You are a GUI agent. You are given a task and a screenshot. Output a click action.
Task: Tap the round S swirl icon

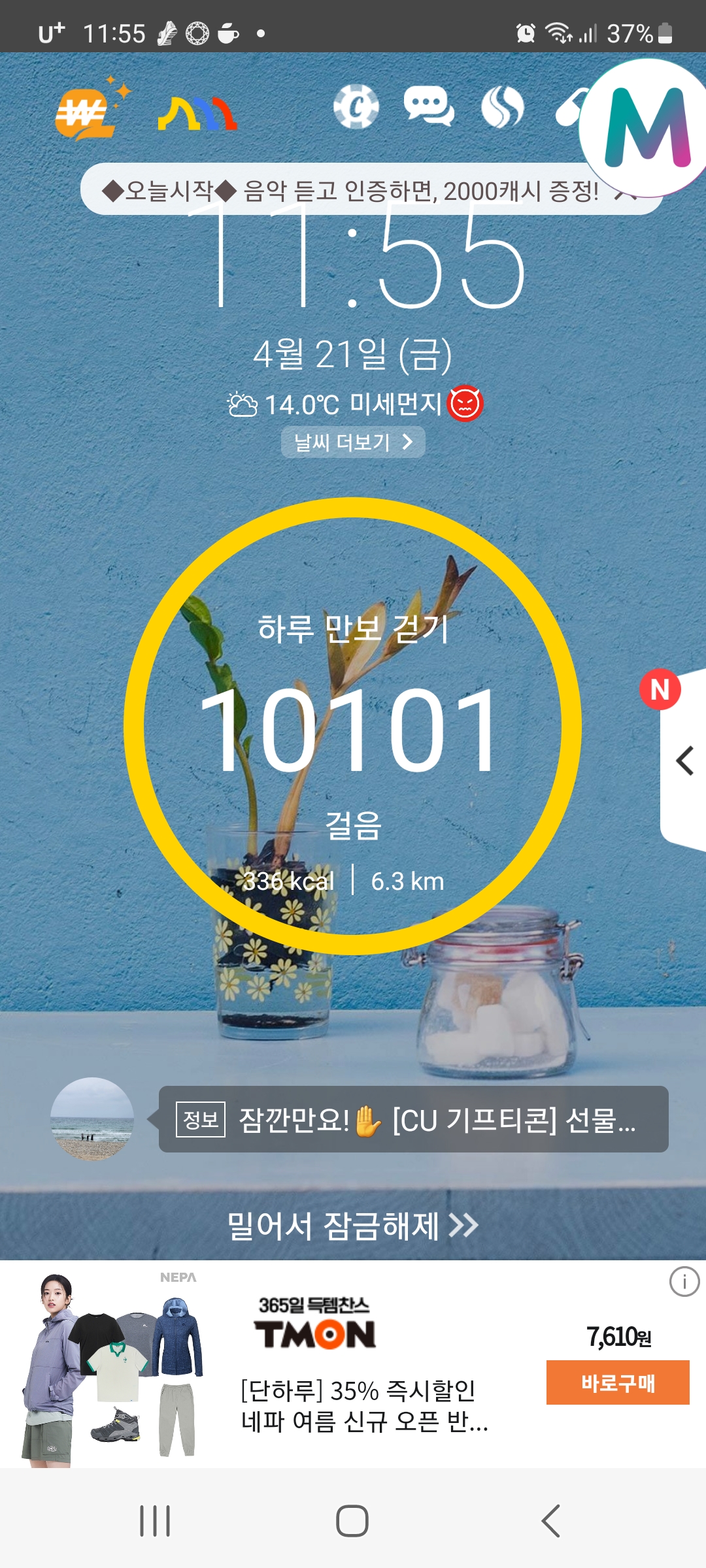502,107
